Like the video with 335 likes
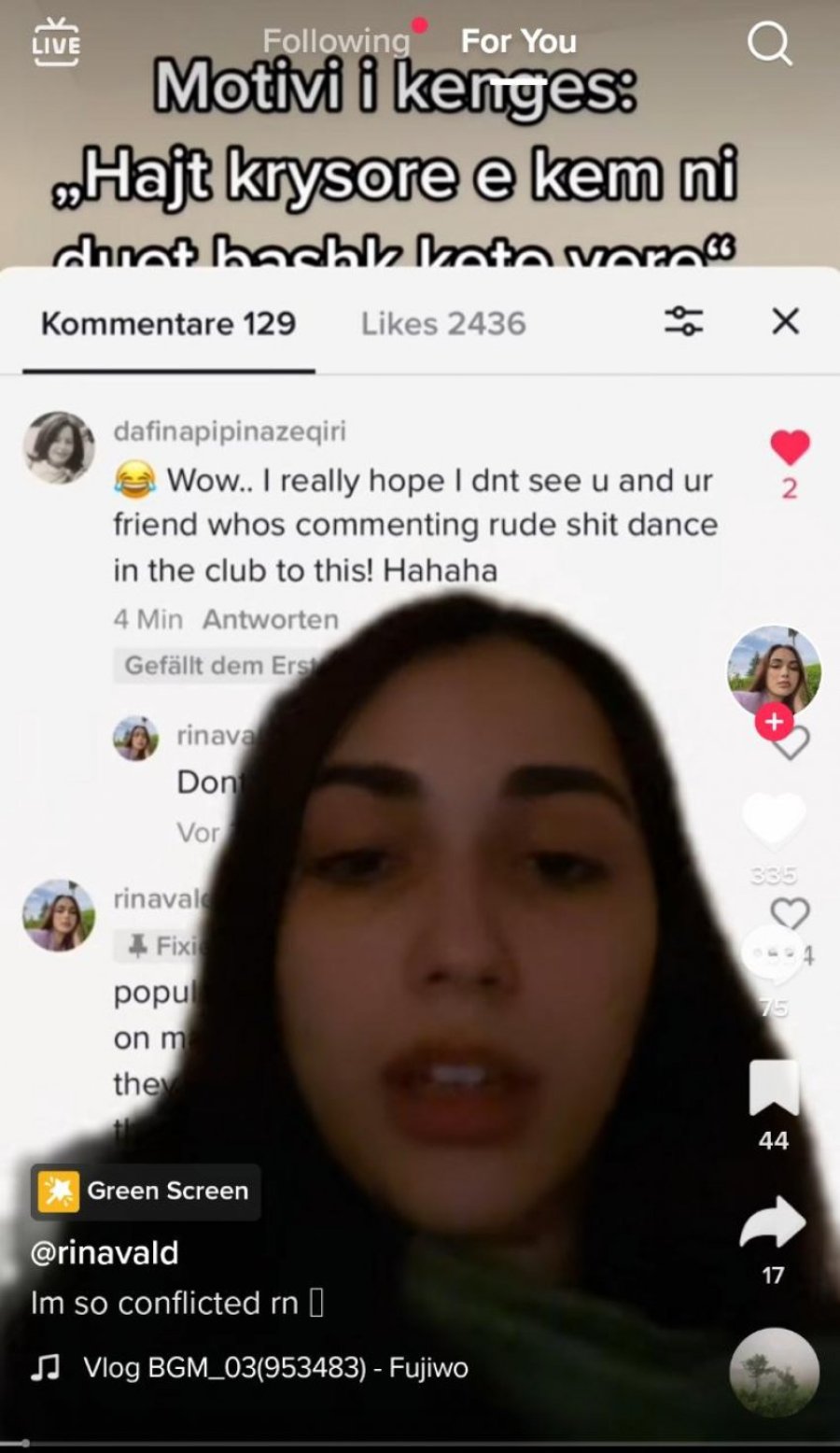840x1453 pixels. tap(774, 820)
